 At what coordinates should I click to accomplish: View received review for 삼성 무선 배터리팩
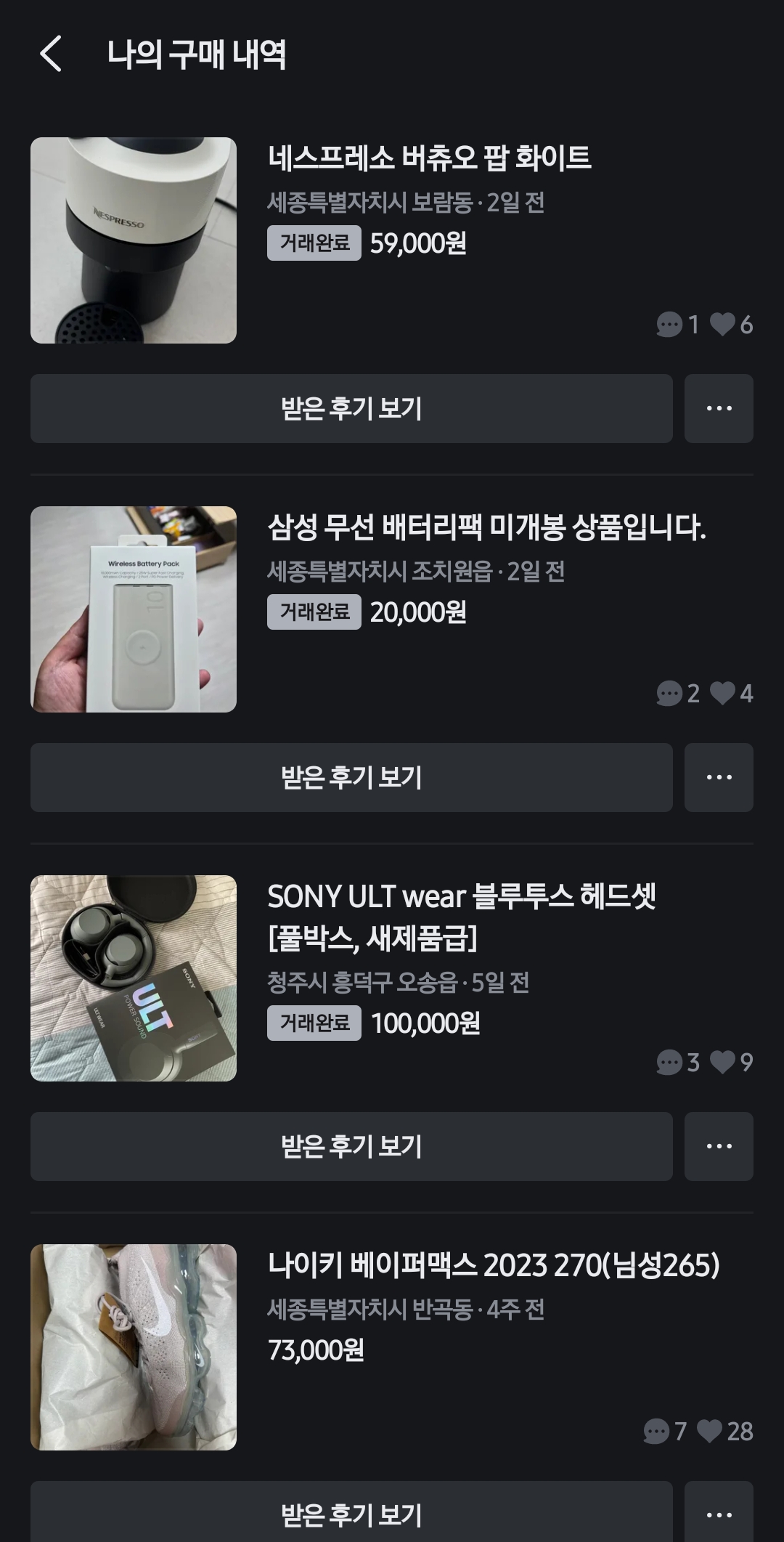pyautogui.click(x=351, y=777)
